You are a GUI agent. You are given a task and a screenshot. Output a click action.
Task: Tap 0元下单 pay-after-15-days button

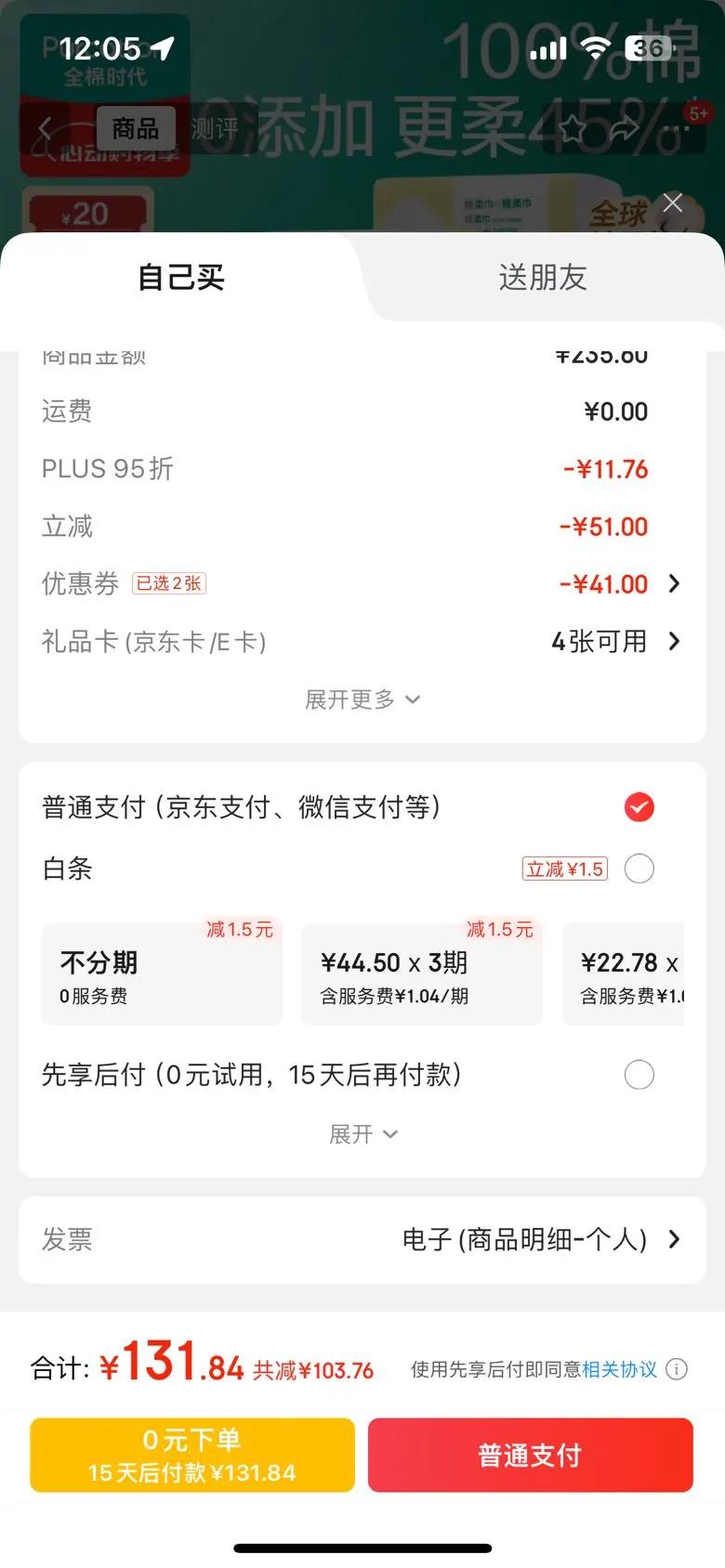pyautogui.click(x=192, y=1456)
